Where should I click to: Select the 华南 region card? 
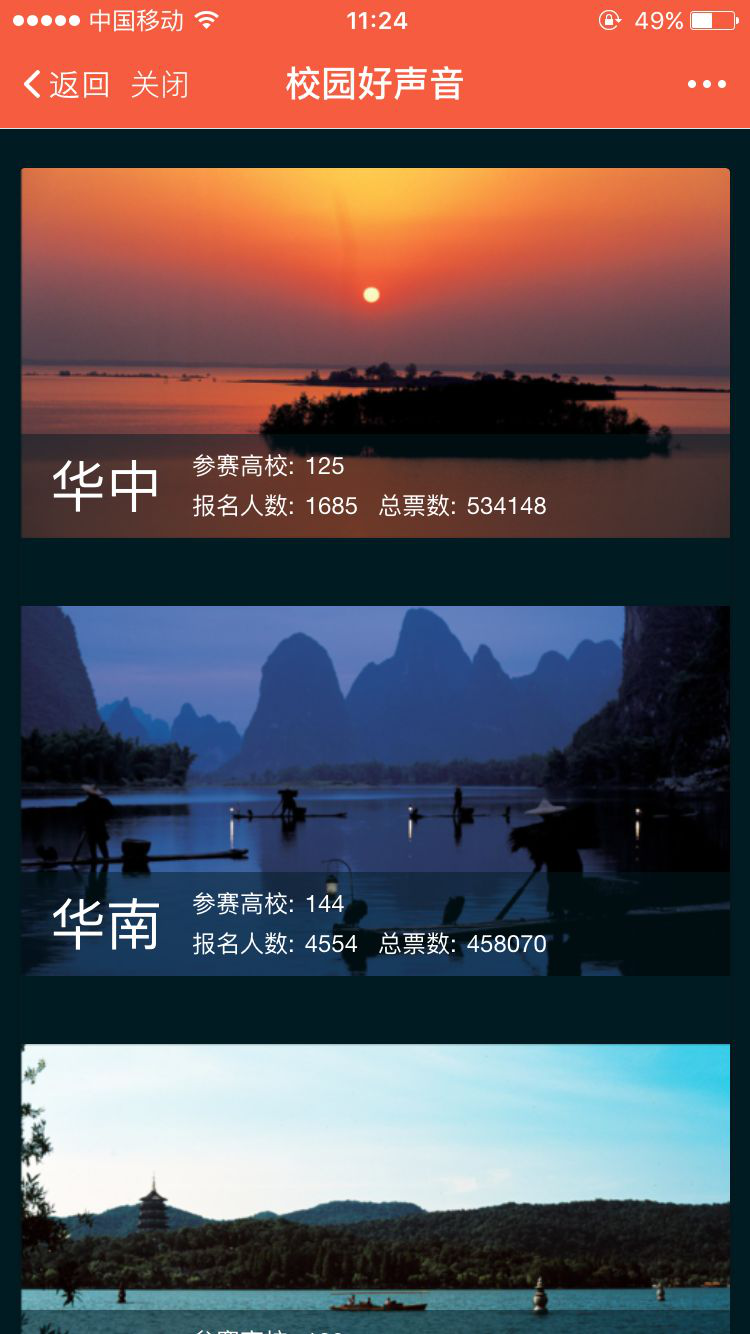pyautogui.click(x=375, y=790)
